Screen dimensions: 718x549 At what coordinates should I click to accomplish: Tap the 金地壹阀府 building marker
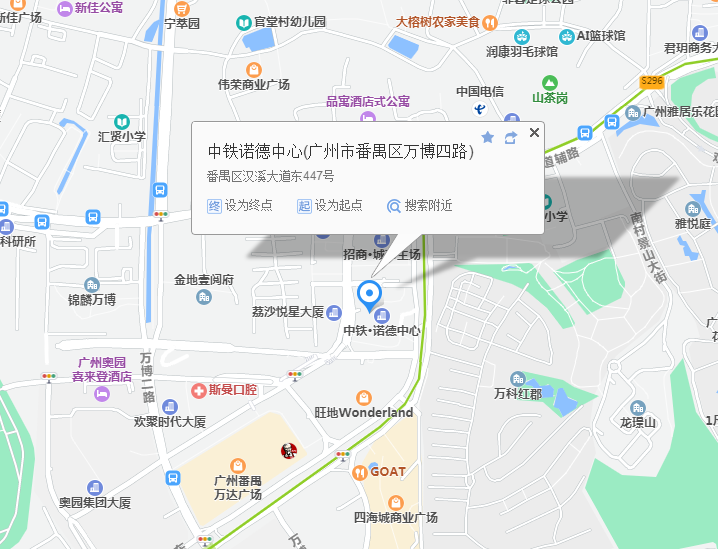click(x=204, y=297)
